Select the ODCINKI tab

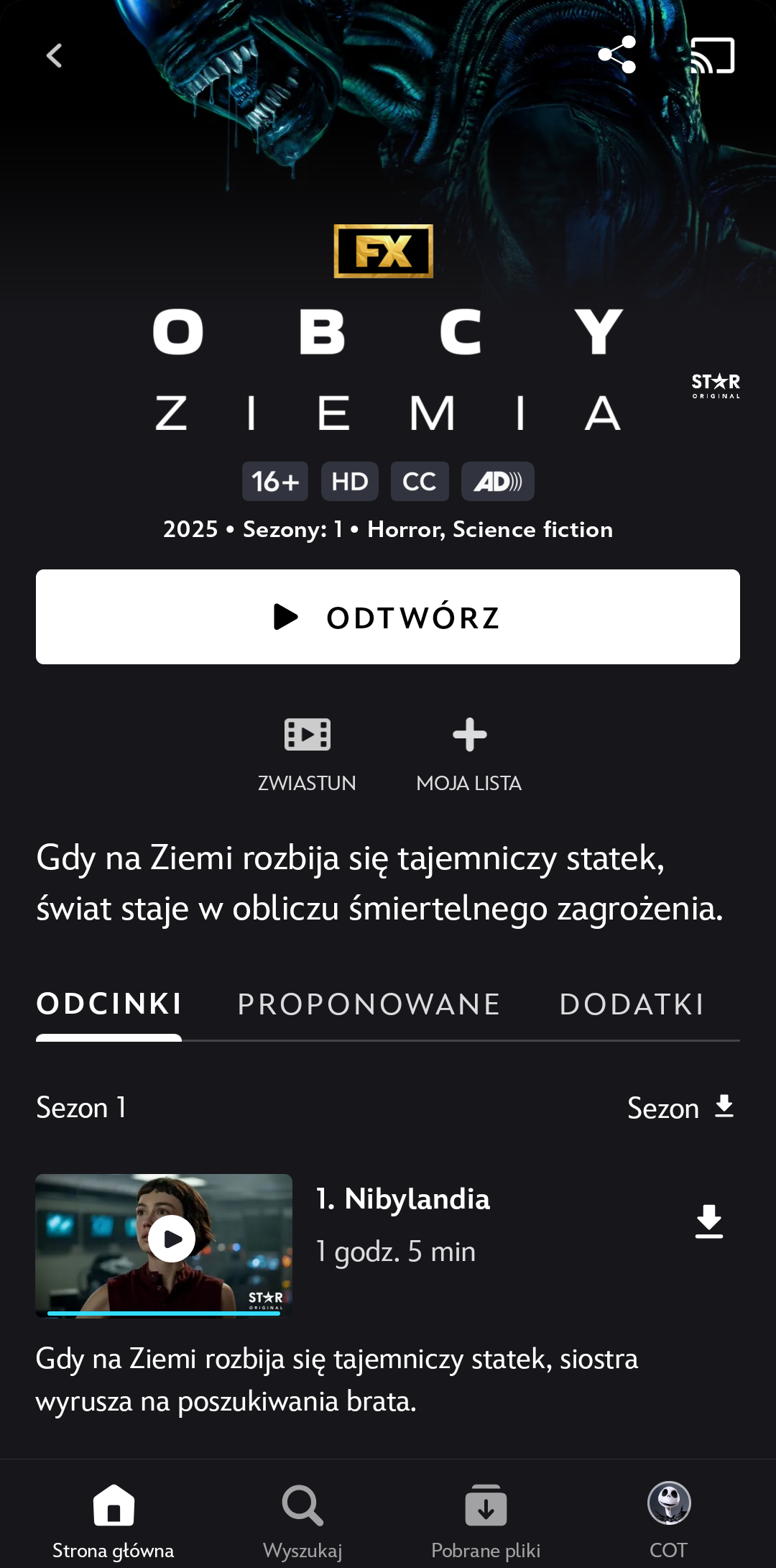tap(109, 1004)
